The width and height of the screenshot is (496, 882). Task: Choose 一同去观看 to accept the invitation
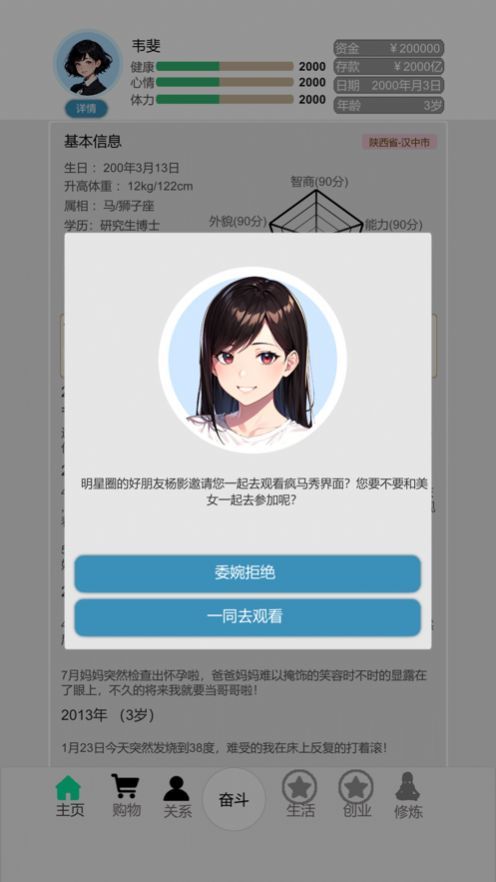click(247, 617)
